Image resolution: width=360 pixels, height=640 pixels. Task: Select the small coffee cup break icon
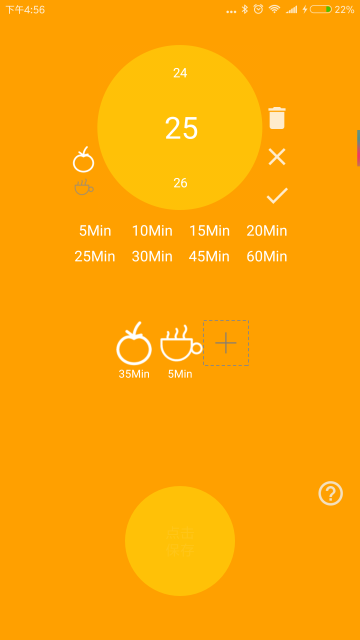click(84, 187)
